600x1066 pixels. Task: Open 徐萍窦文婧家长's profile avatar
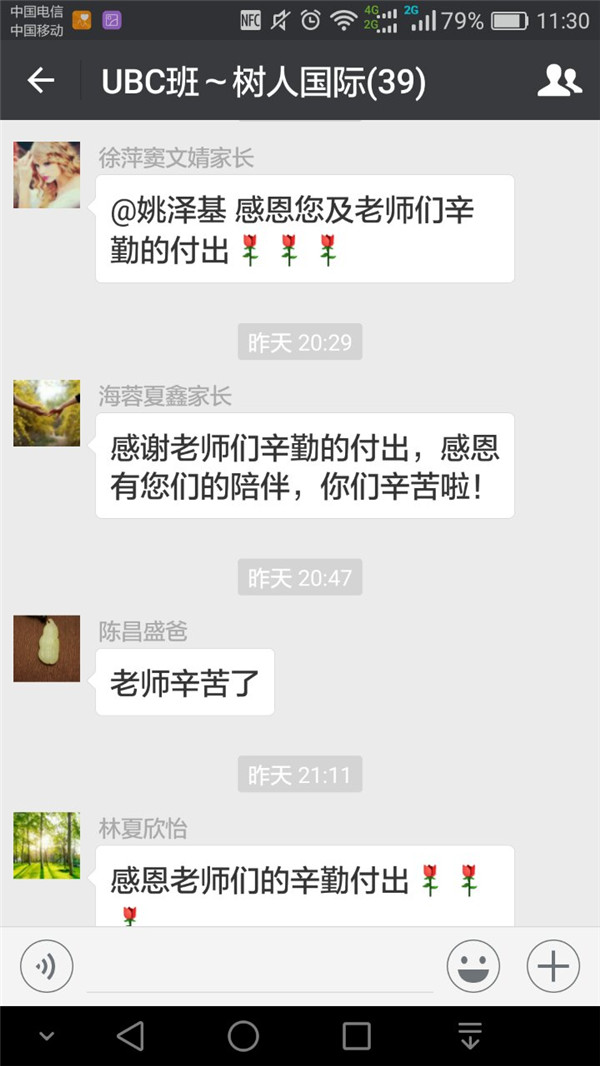(47, 175)
